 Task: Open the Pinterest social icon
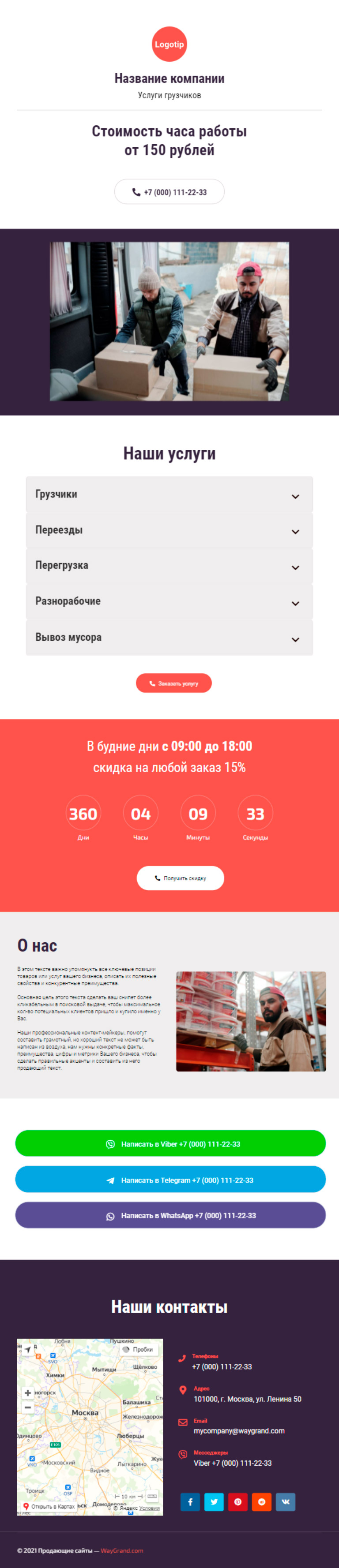click(x=238, y=1502)
